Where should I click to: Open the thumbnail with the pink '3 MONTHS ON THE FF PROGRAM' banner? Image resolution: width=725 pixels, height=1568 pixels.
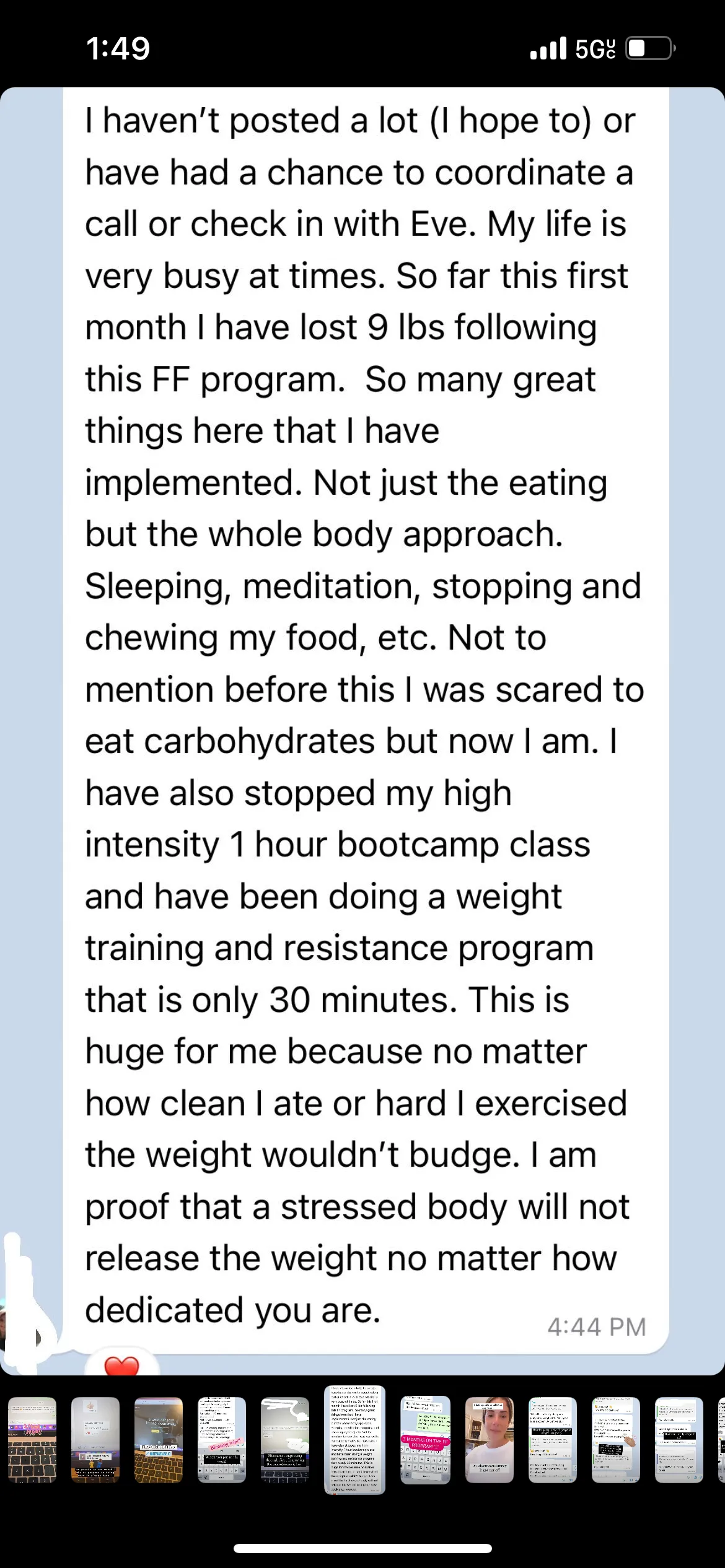(425, 1440)
